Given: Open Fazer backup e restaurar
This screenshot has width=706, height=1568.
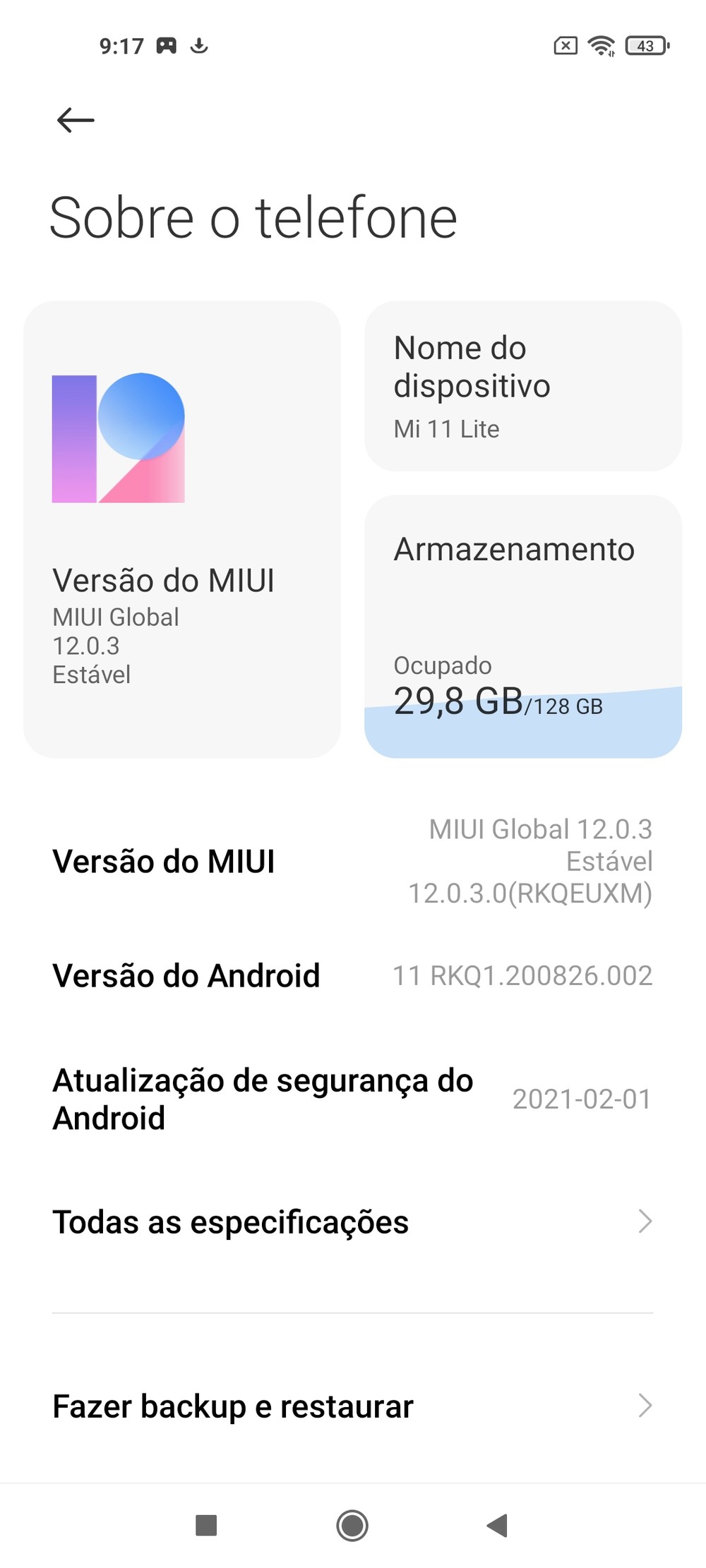Looking at the screenshot, I should [352, 1406].
